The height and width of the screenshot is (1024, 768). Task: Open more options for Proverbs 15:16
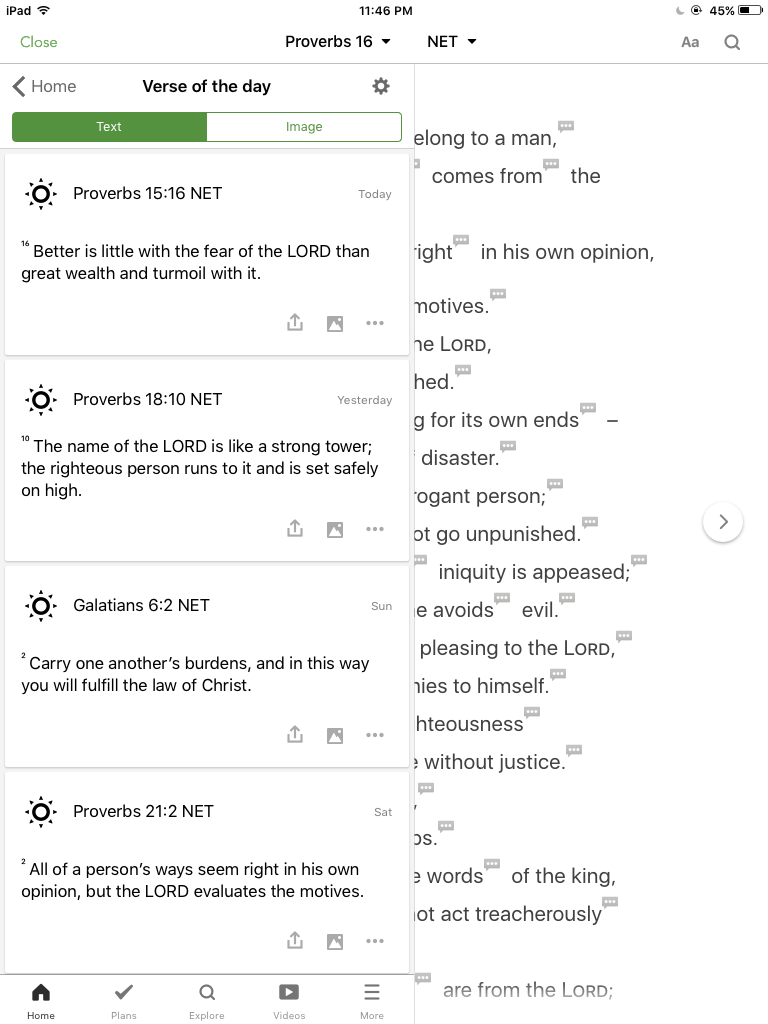(x=375, y=323)
